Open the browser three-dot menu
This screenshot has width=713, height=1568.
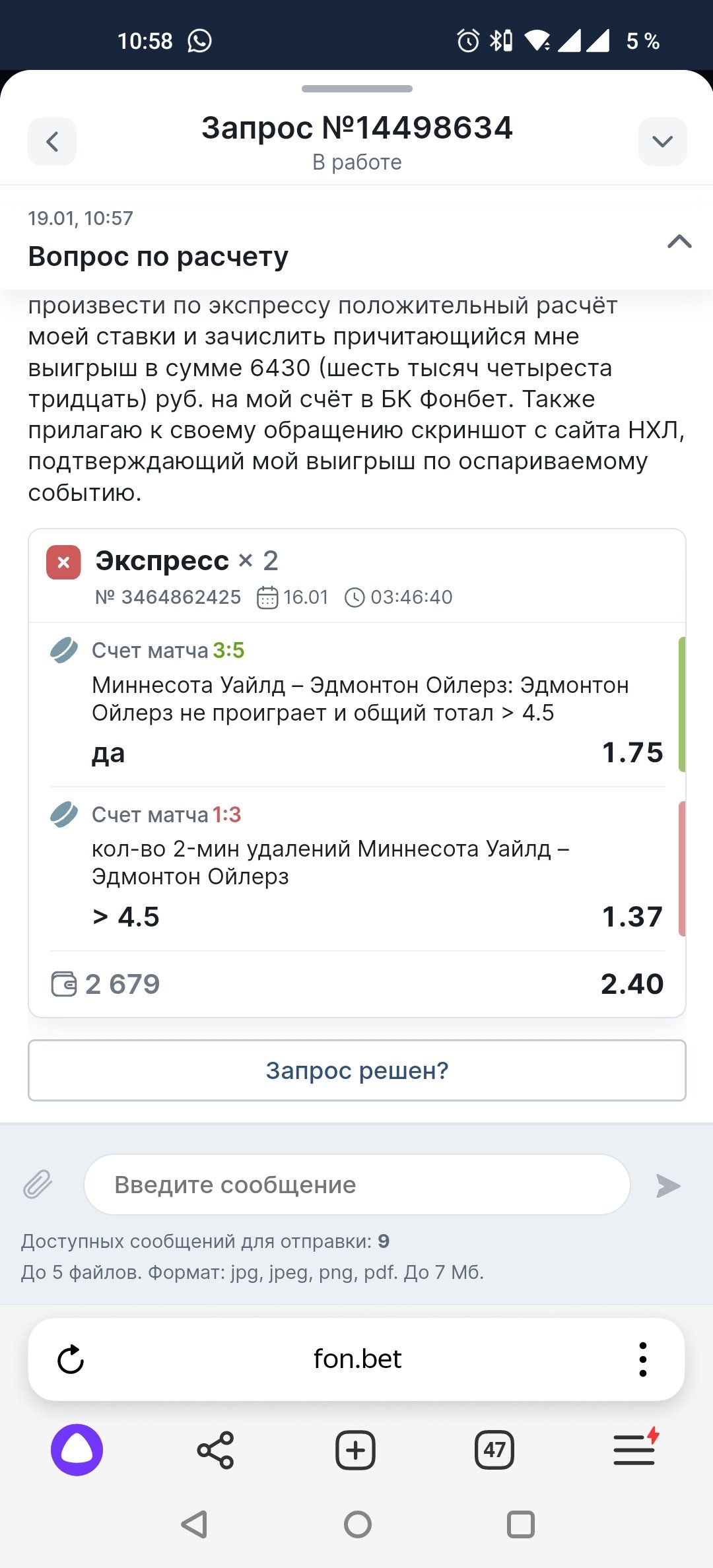642,1359
